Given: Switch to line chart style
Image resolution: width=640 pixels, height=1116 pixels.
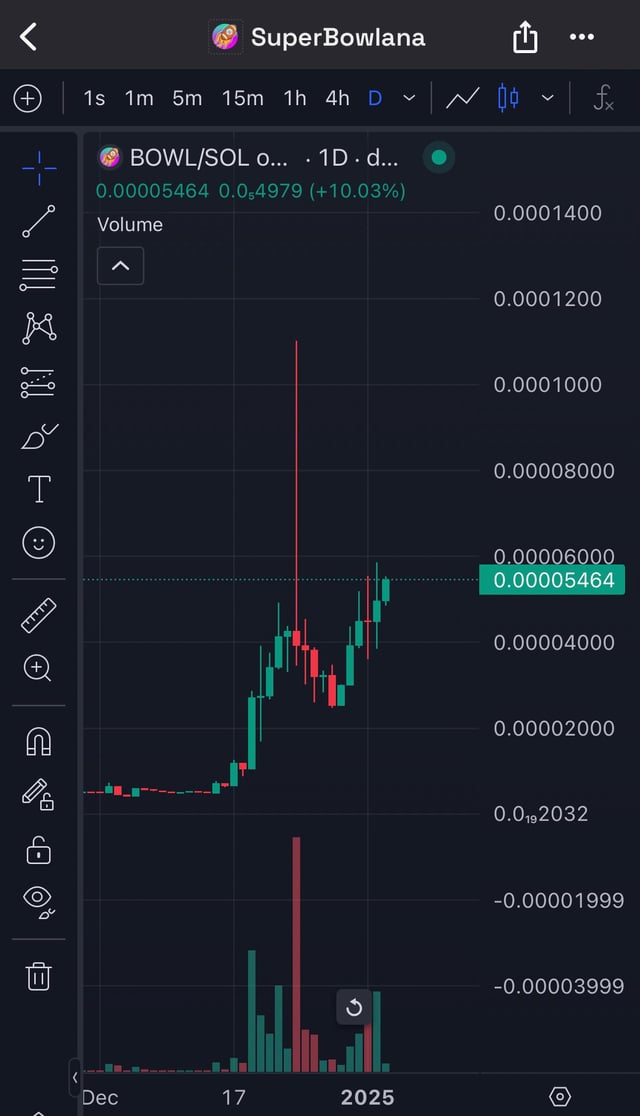Looking at the screenshot, I should pyautogui.click(x=462, y=98).
